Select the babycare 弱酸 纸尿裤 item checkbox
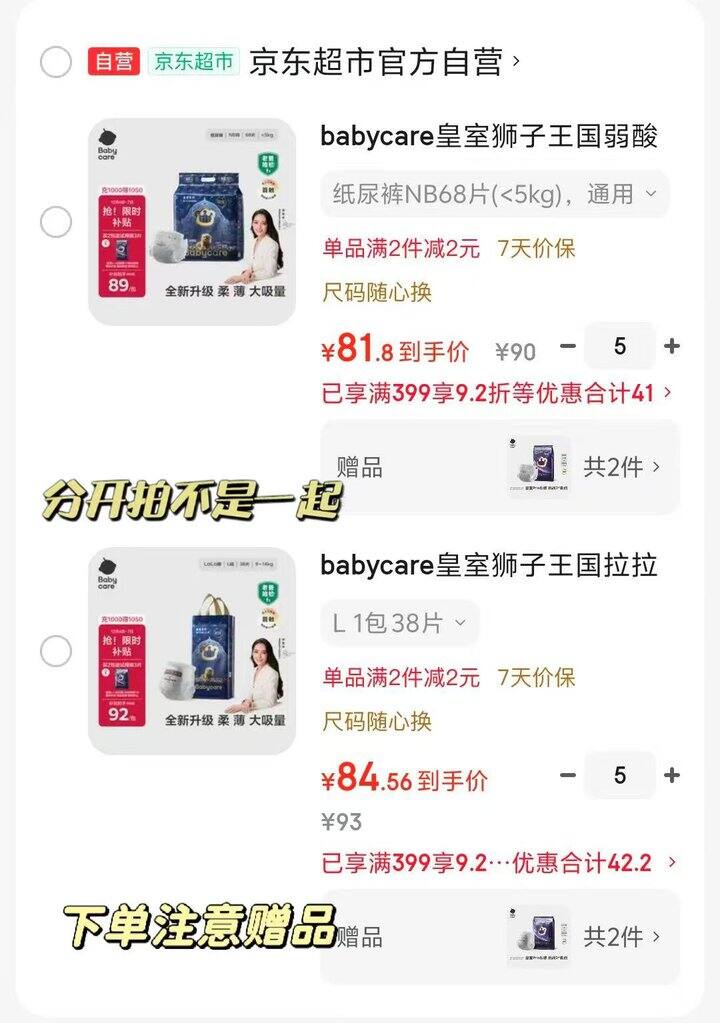The width and height of the screenshot is (720, 1023). click(56, 222)
